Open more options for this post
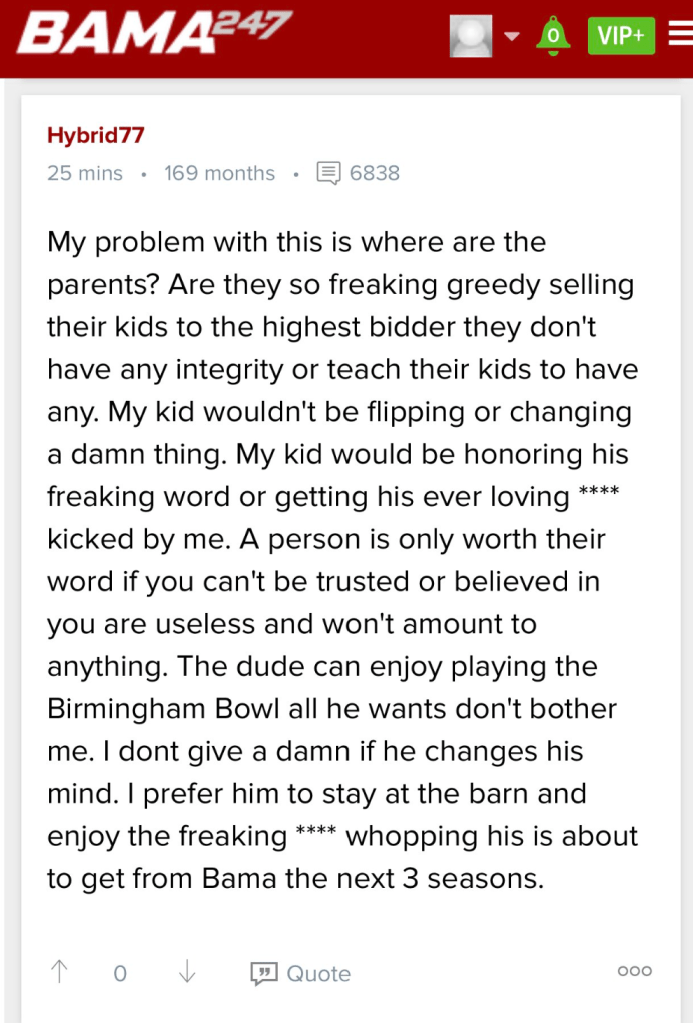The width and height of the screenshot is (693, 1023). (634, 971)
